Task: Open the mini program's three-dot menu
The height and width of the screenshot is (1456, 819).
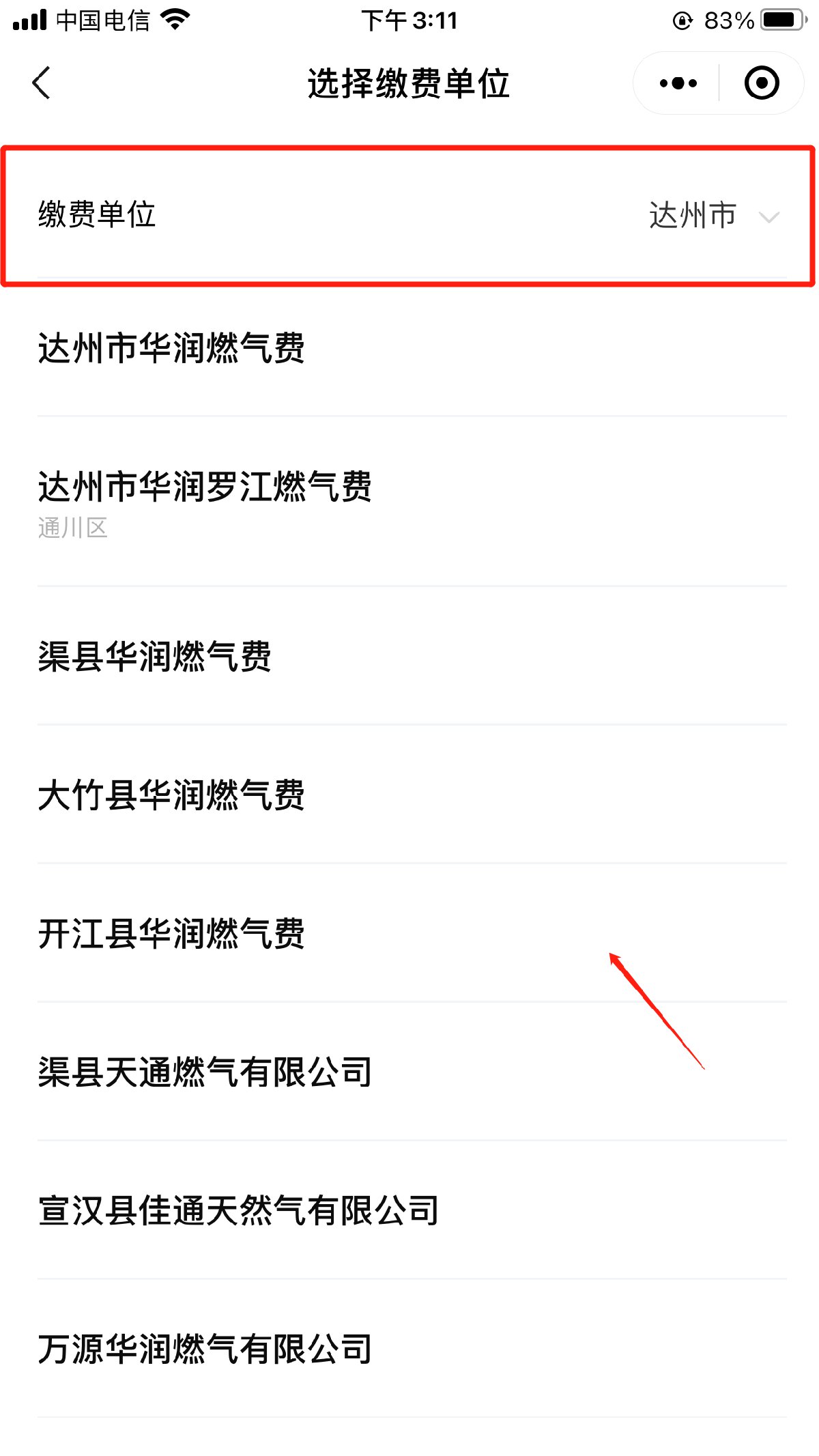Action: pos(678,83)
